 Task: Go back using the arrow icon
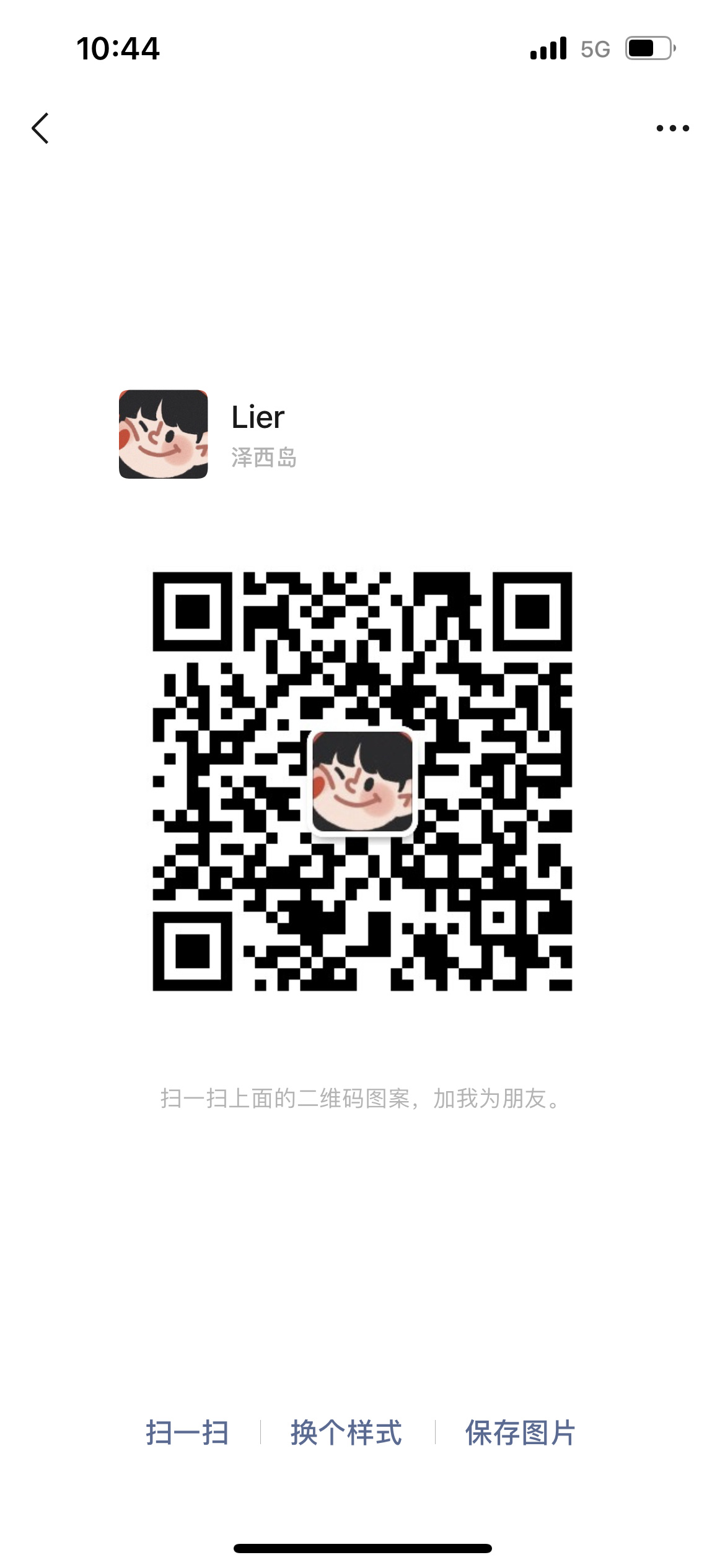point(40,128)
